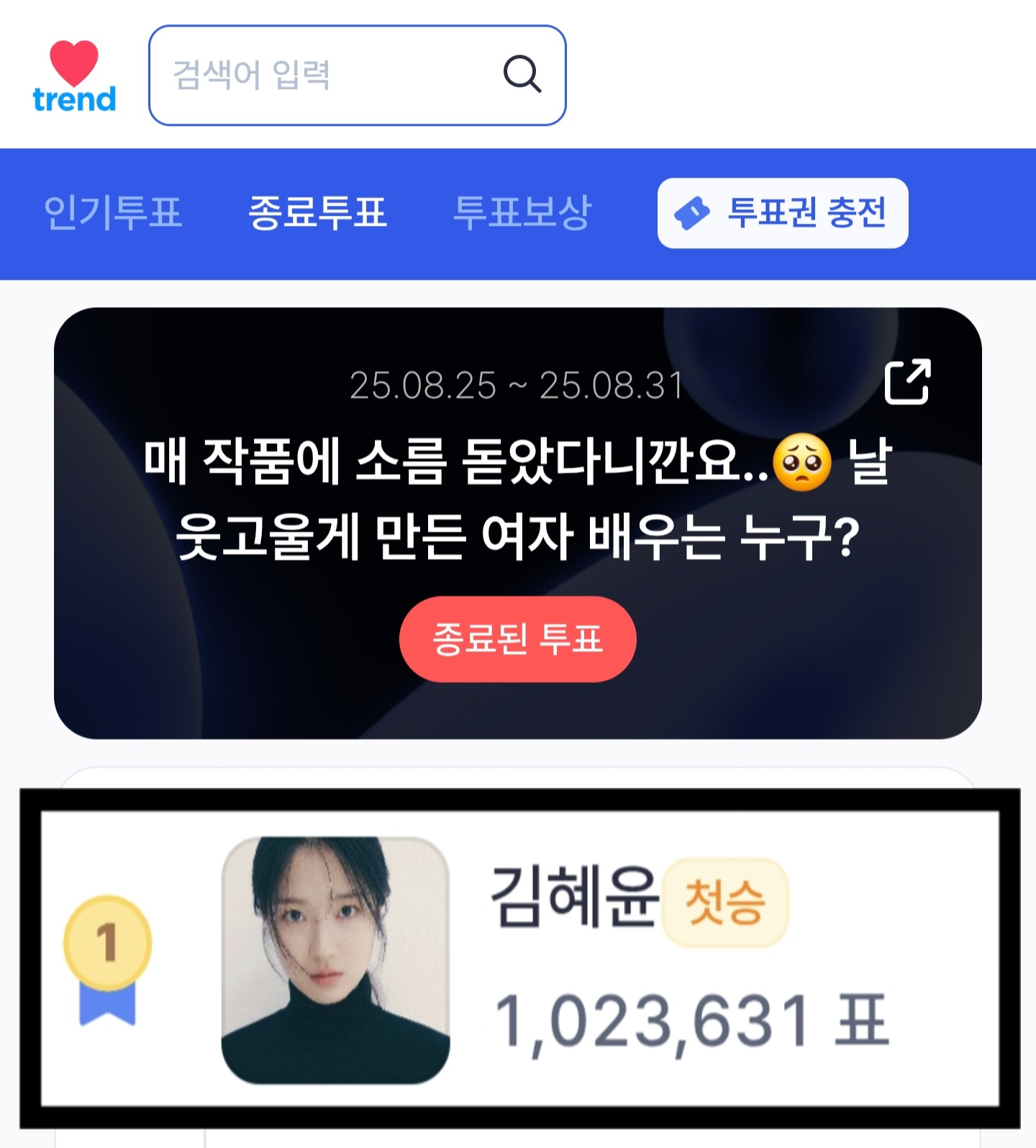Image resolution: width=1036 pixels, height=1148 pixels.
Task: Tap the magnifying glass search icon
Action: (x=522, y=73)
